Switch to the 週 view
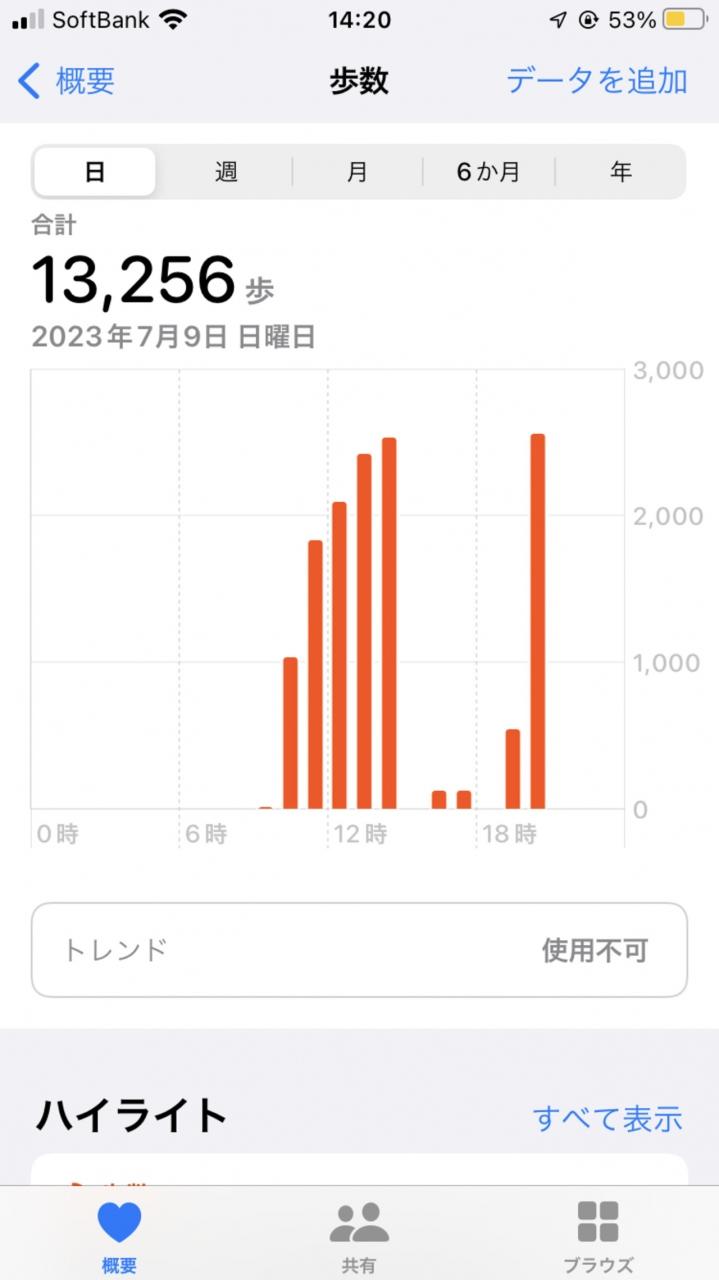719x1280 pixels. coord(226,172)
